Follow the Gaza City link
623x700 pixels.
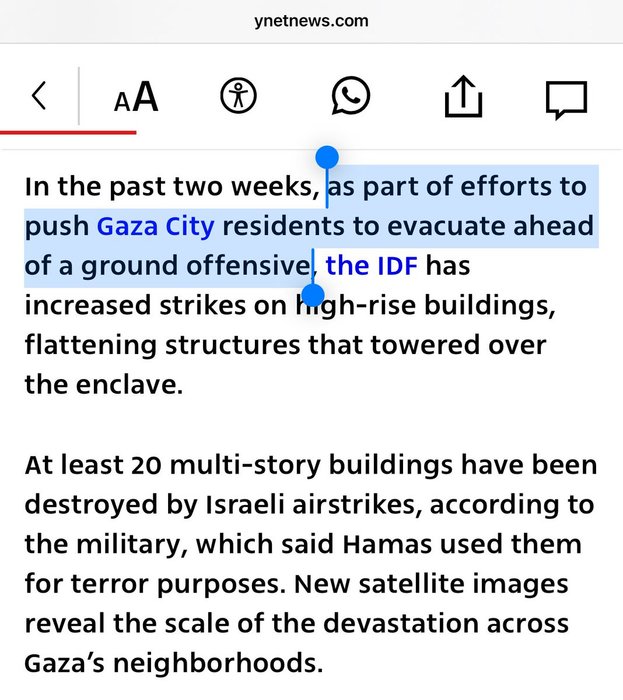[x=155, y=226]
